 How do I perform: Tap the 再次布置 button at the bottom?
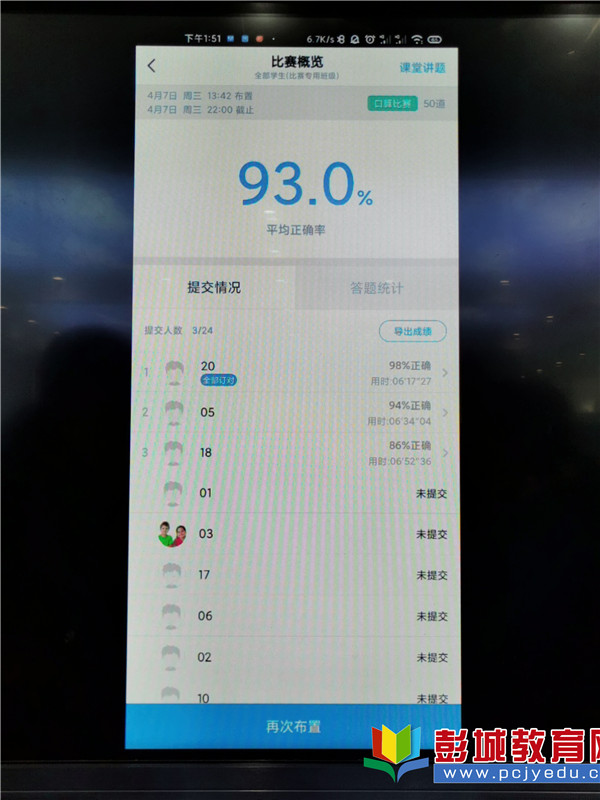(293, 727)
